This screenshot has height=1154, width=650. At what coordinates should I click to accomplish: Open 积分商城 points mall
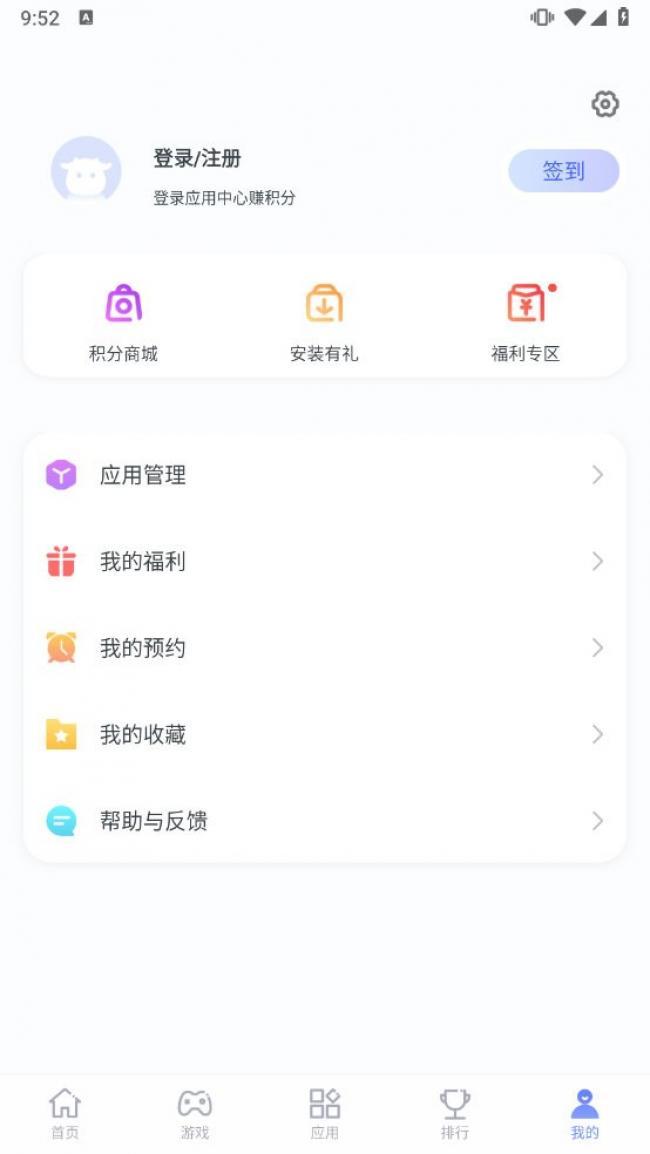pos(123,322)
